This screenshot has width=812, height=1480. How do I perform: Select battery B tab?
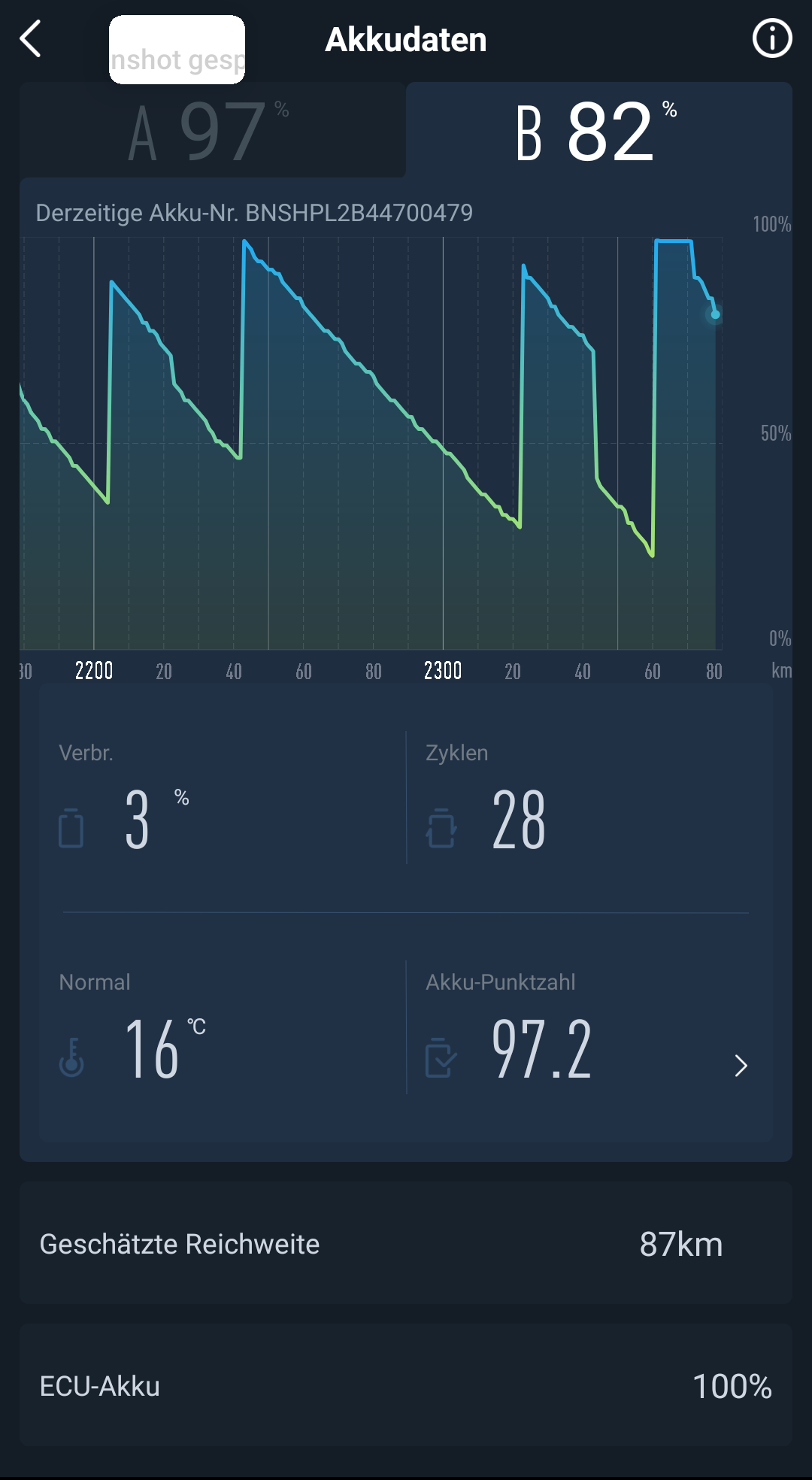pyautogui.click(x=598, y=132)
